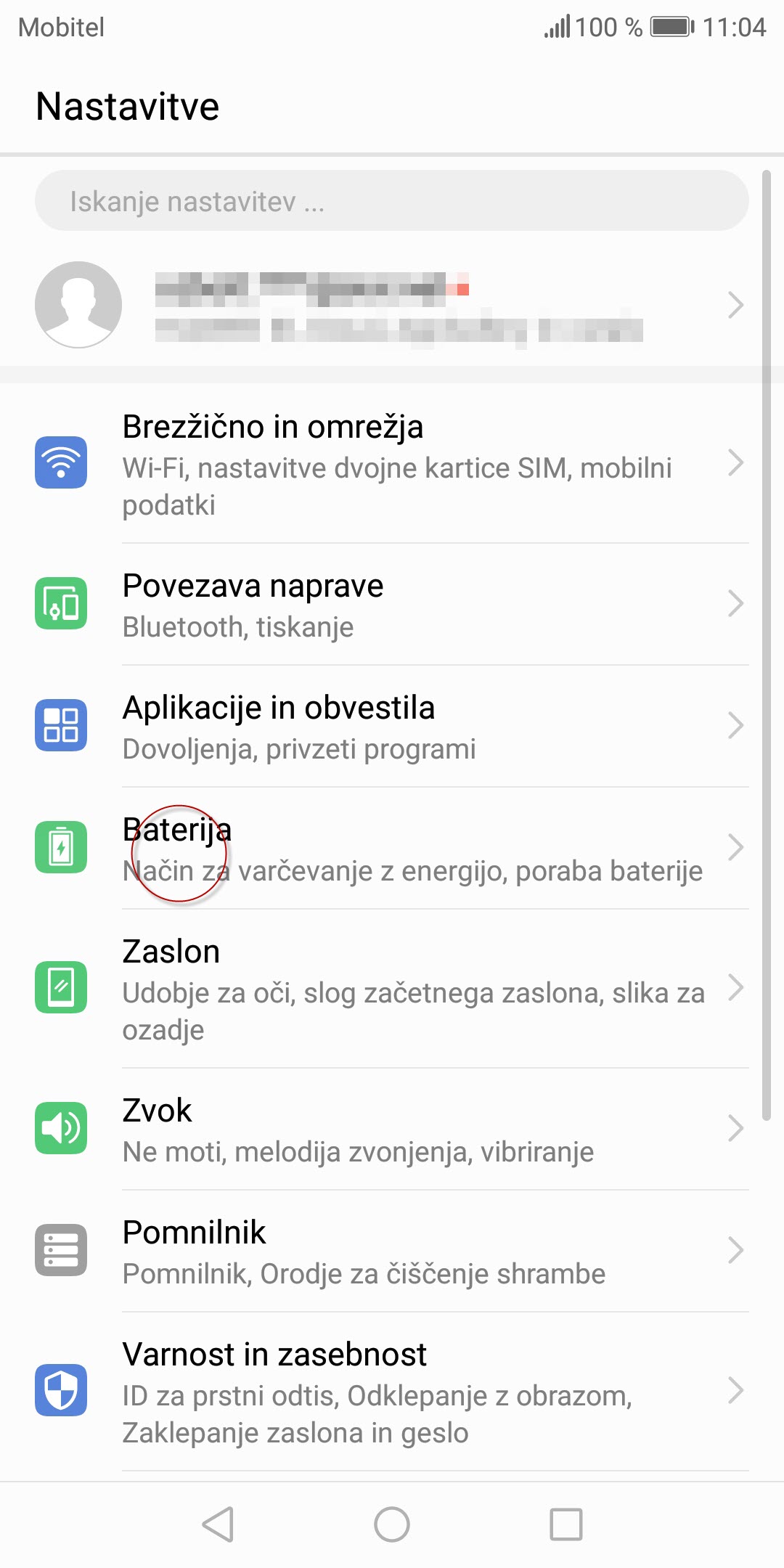This screenshot has width=784, height=1568.
Task: Open Pomnilnik storage settings
Action: 391,1251
